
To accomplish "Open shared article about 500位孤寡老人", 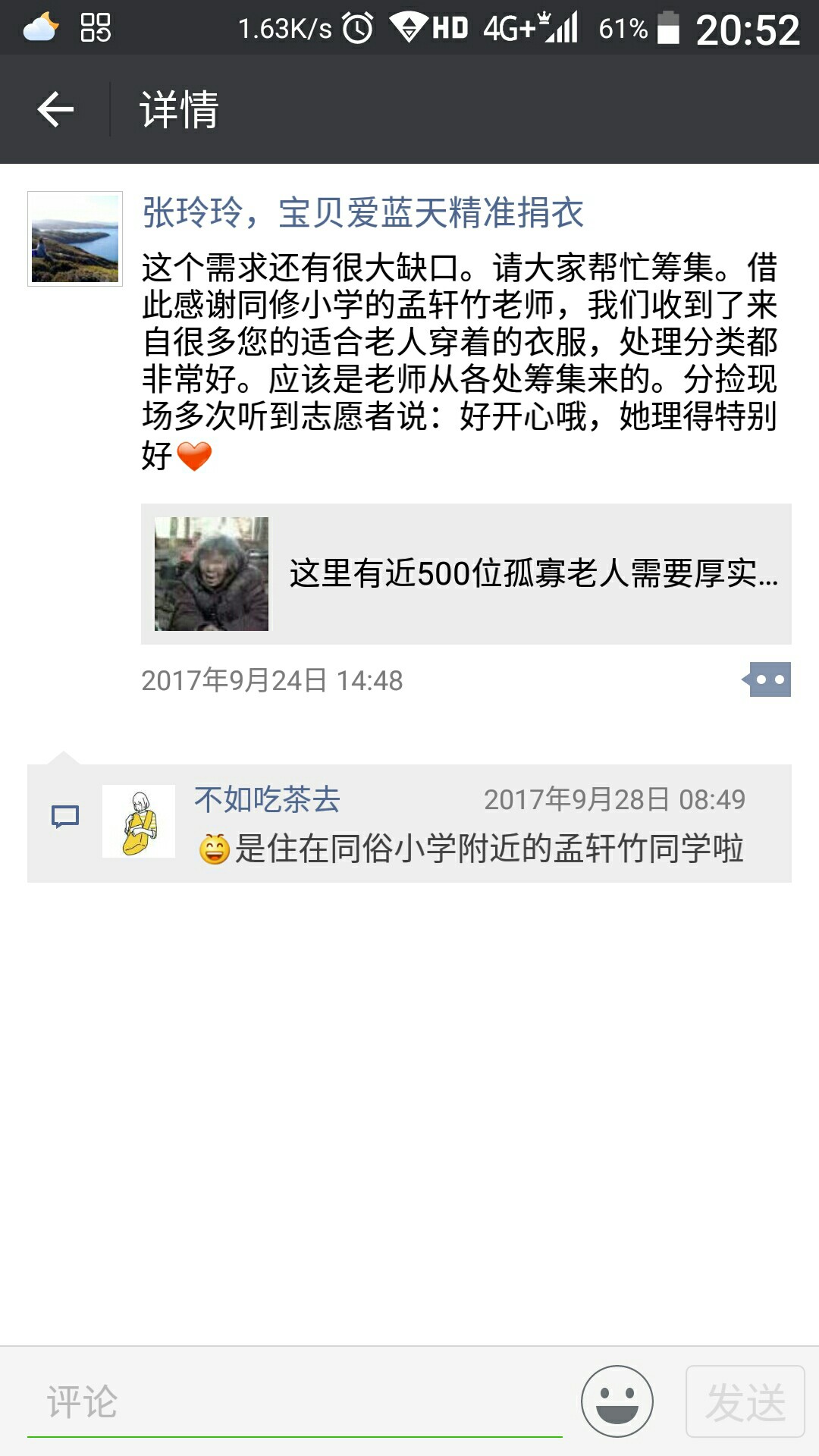I will pos(466,574).
